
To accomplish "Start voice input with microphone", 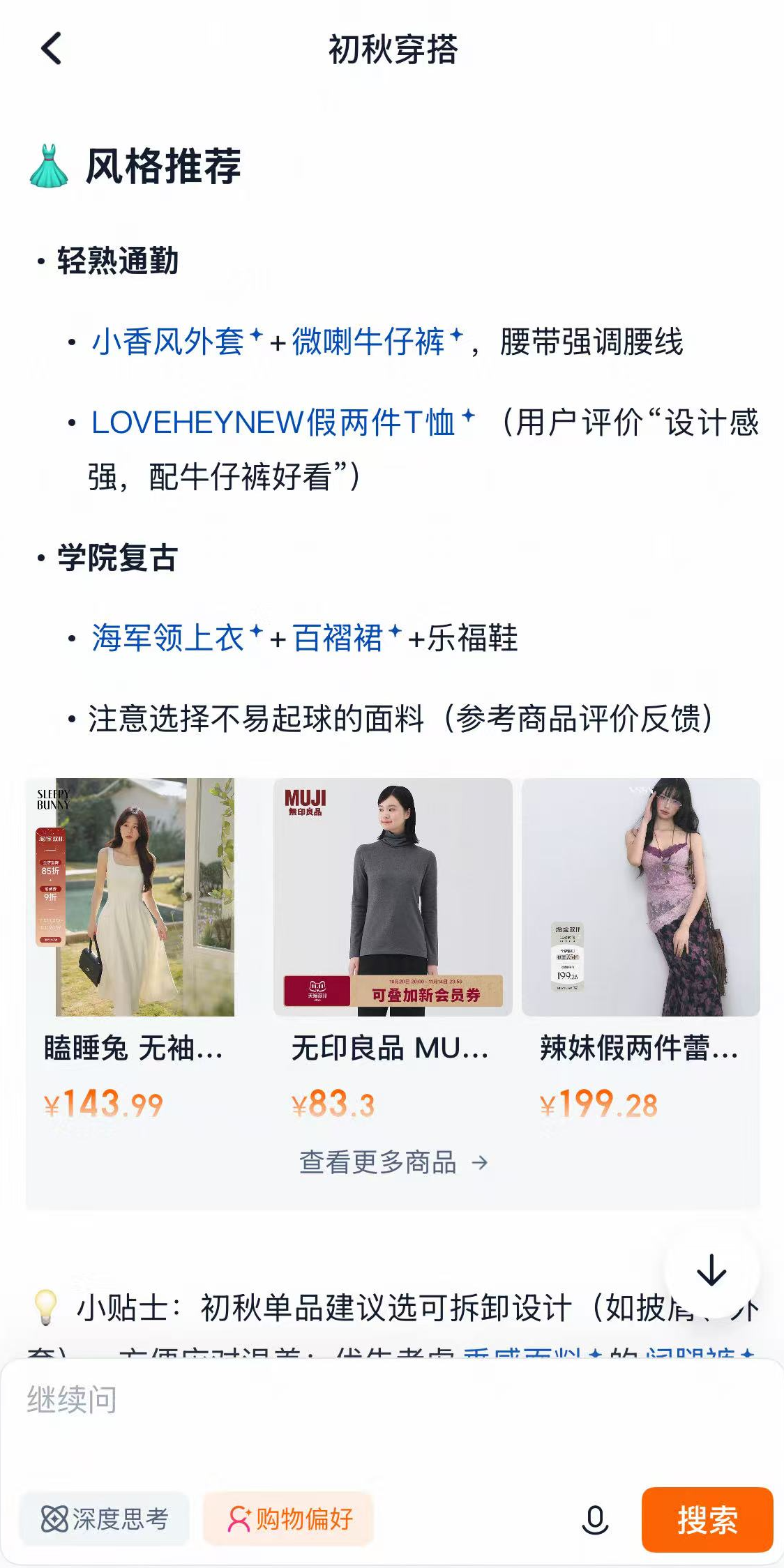I will [x=595, y=1520].
